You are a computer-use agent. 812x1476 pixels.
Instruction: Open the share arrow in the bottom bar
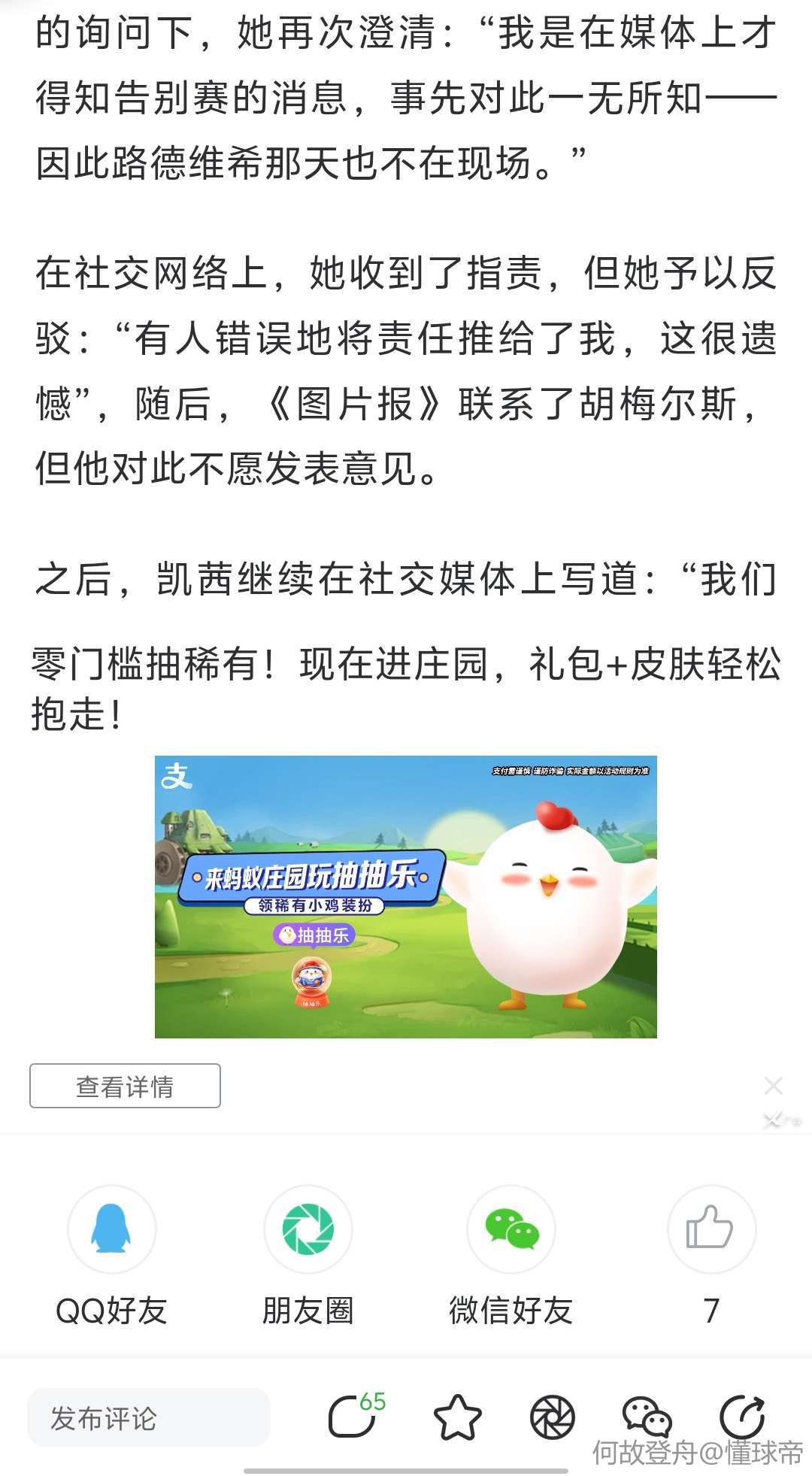[x=742, y=1417]
